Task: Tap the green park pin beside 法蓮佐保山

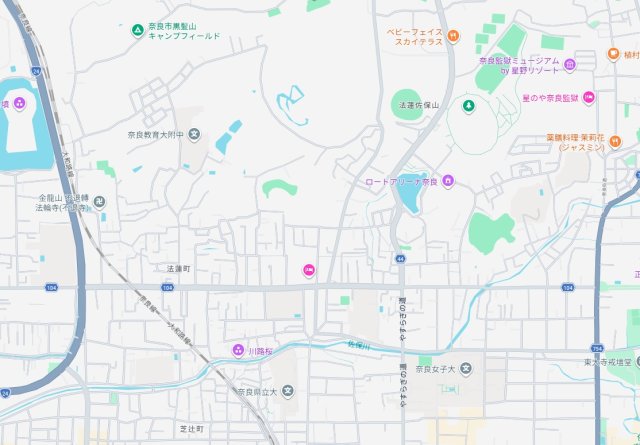Action: click(469, 106)
